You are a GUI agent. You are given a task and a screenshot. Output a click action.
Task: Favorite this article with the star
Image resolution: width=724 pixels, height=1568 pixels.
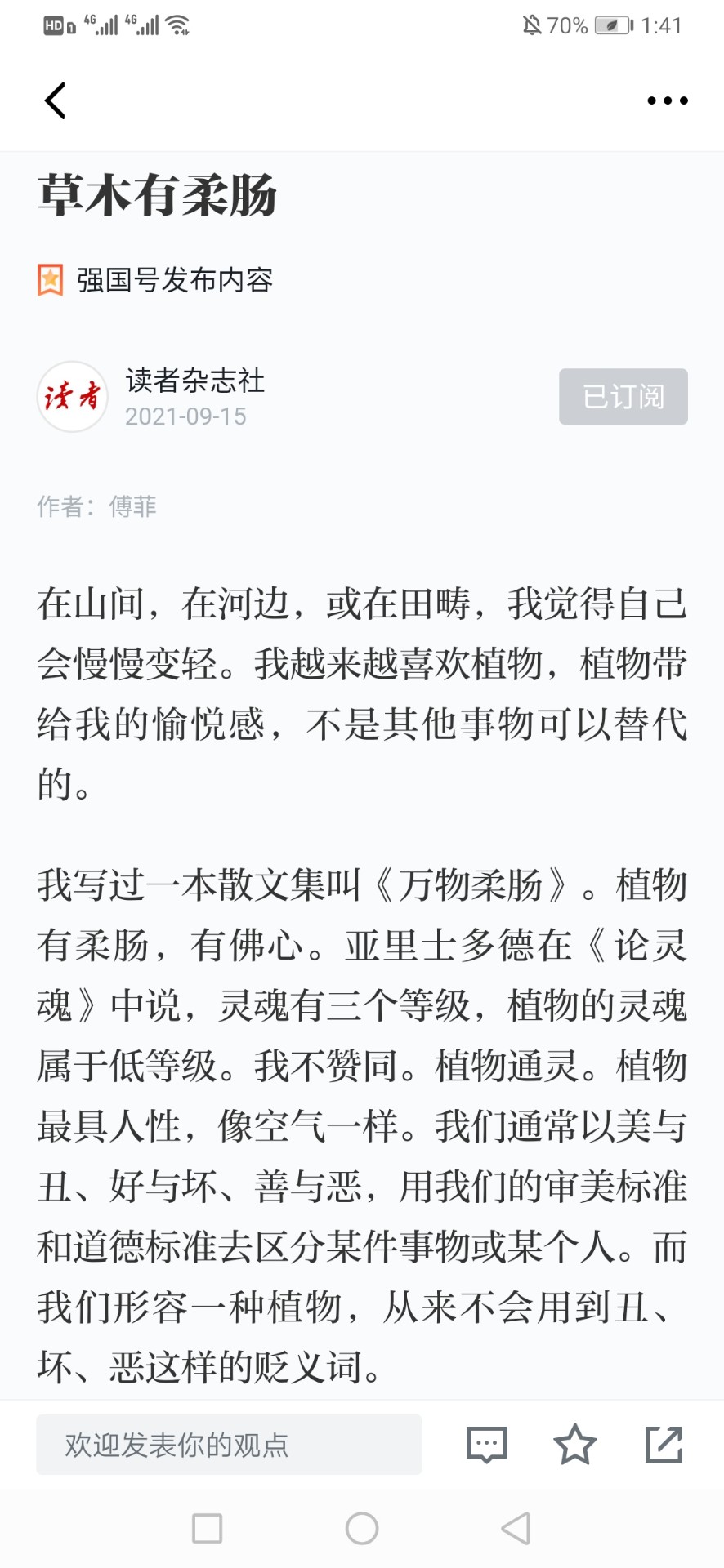click(x=575, y=1444)
